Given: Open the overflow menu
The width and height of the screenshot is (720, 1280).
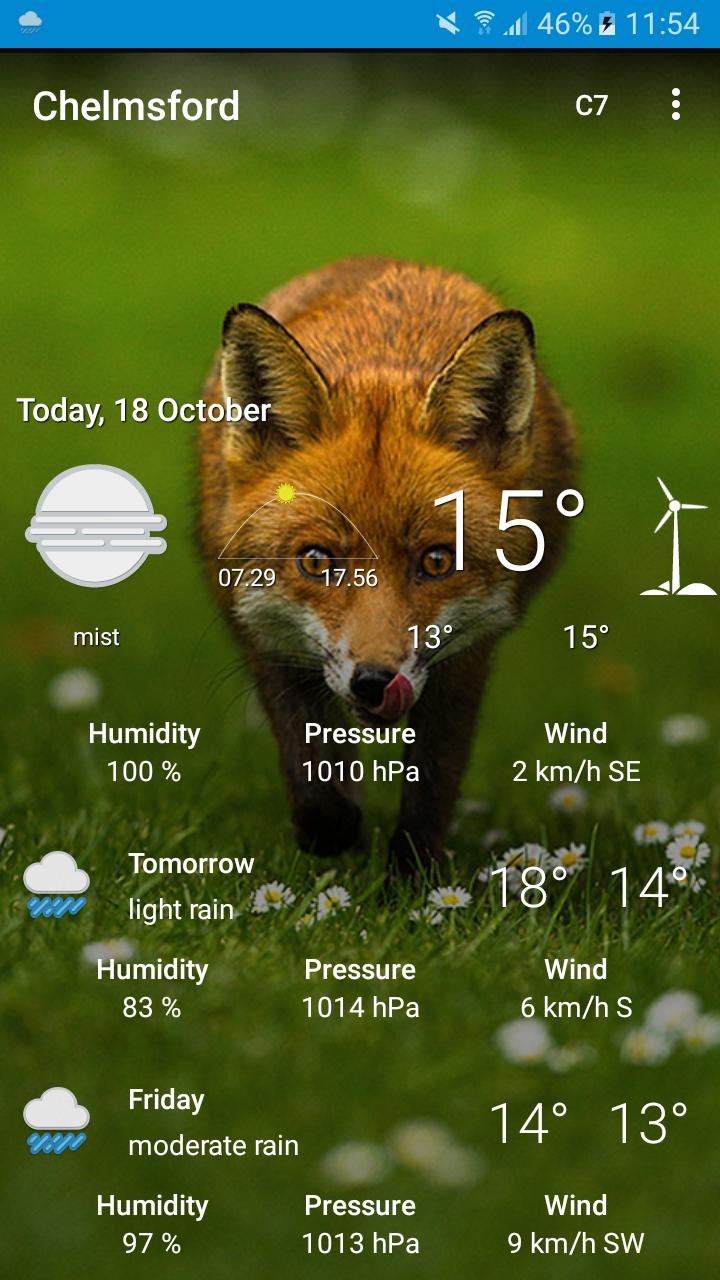Looking at the screenshot, I should click(676, 105).
